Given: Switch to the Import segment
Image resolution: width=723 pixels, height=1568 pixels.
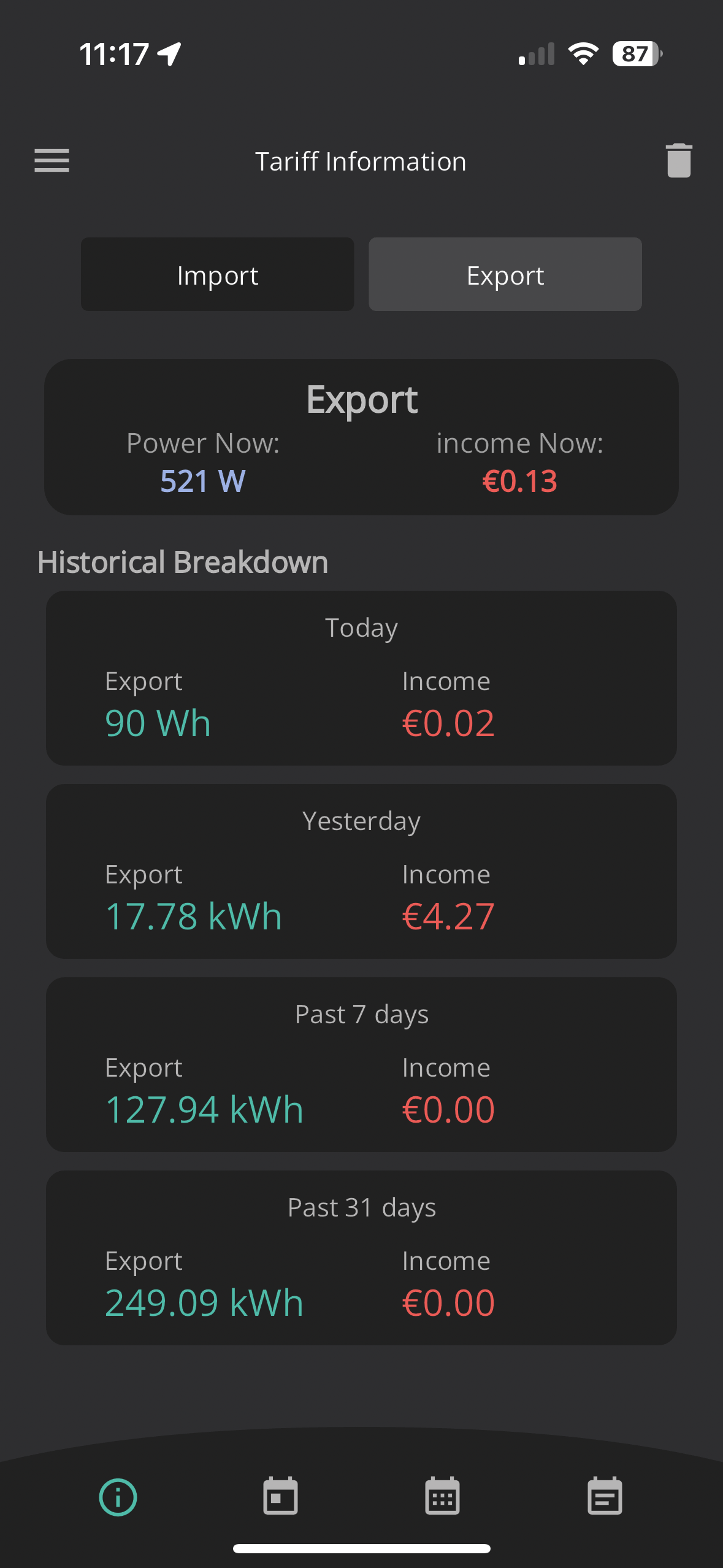Looking at the screenshot, I should pos(217,274).
